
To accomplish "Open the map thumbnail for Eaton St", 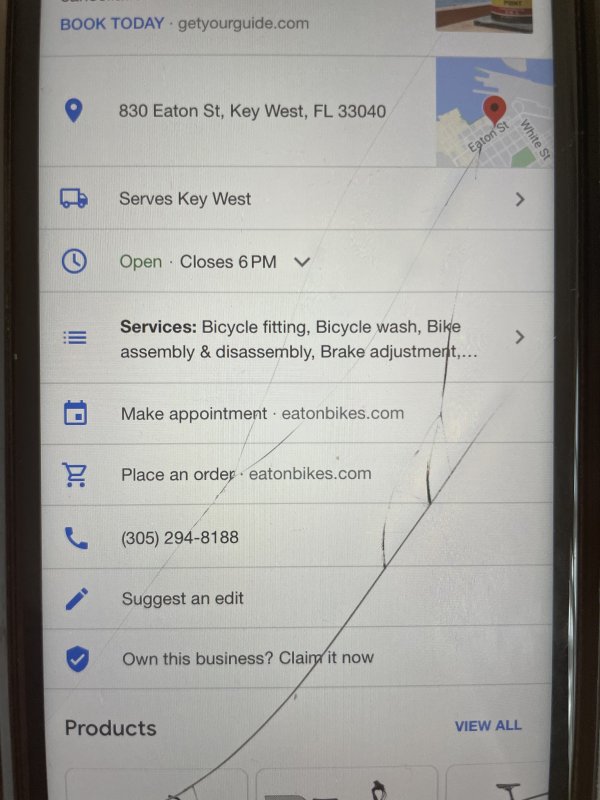I will 494,112.
